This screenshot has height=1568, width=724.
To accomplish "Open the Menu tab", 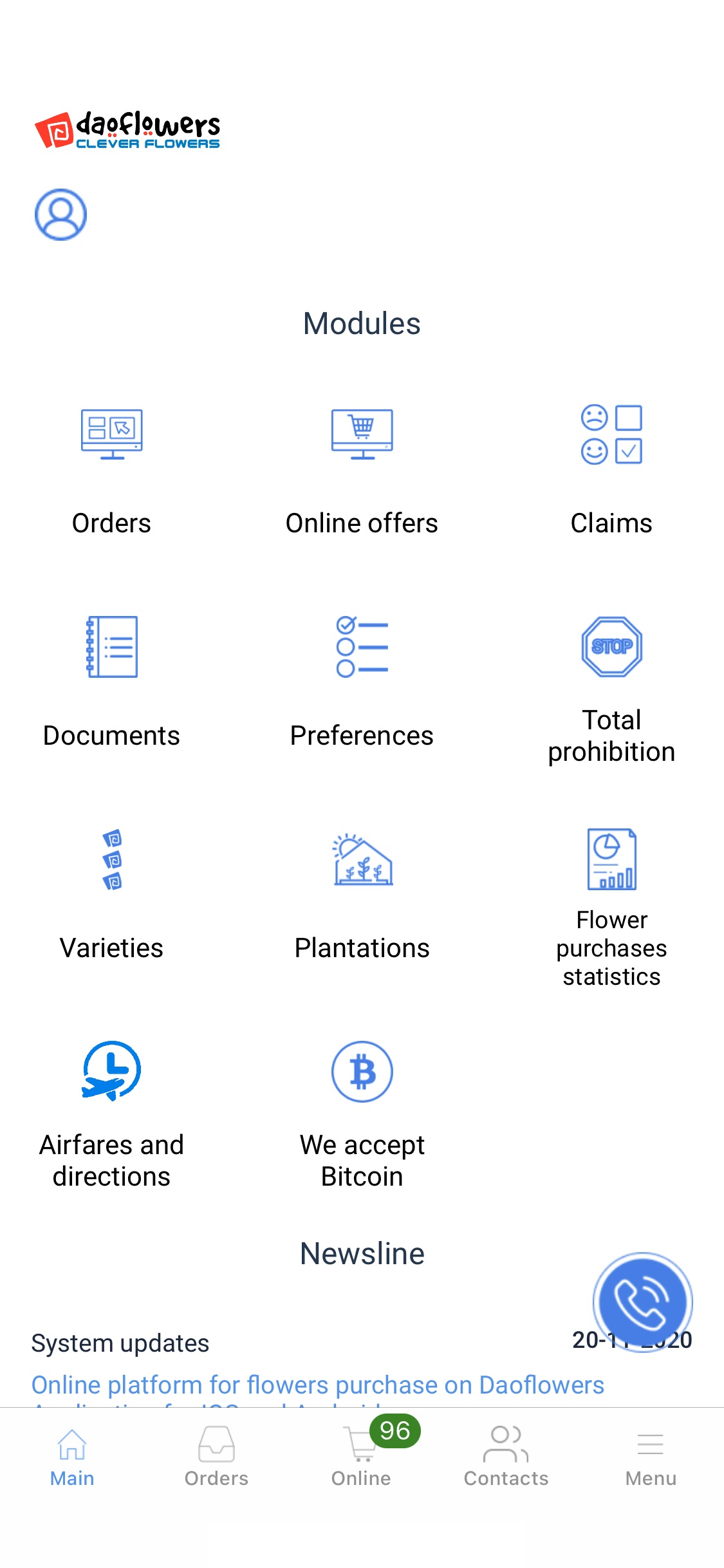I will point(651,1457).
